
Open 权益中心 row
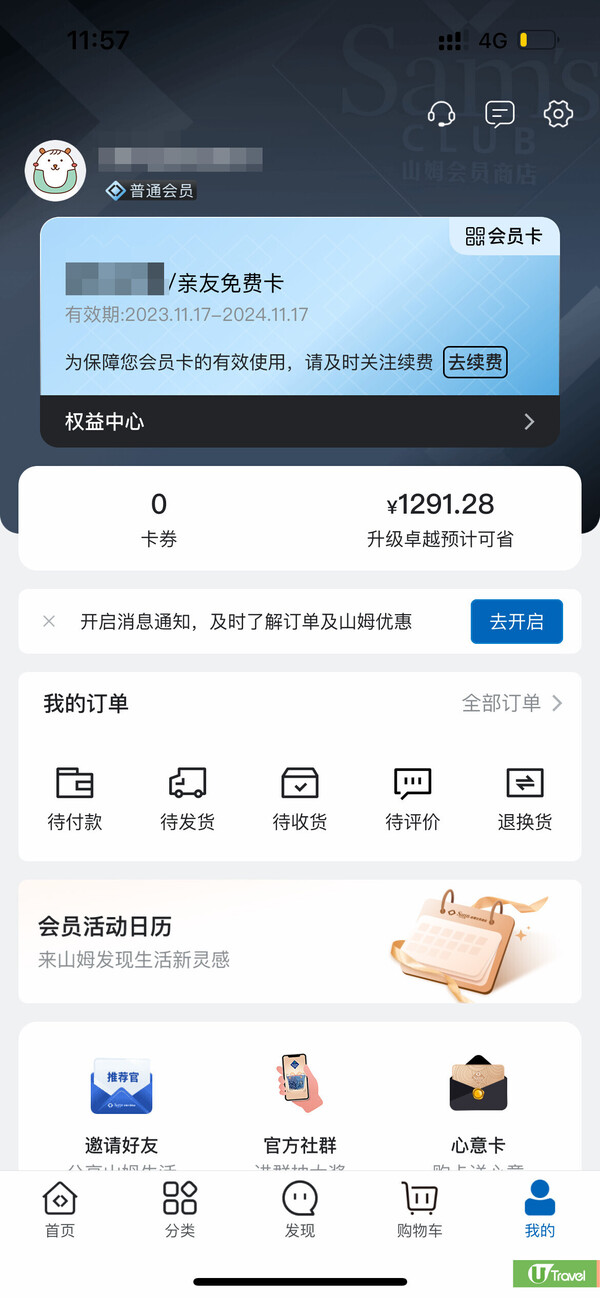point(300,421)
